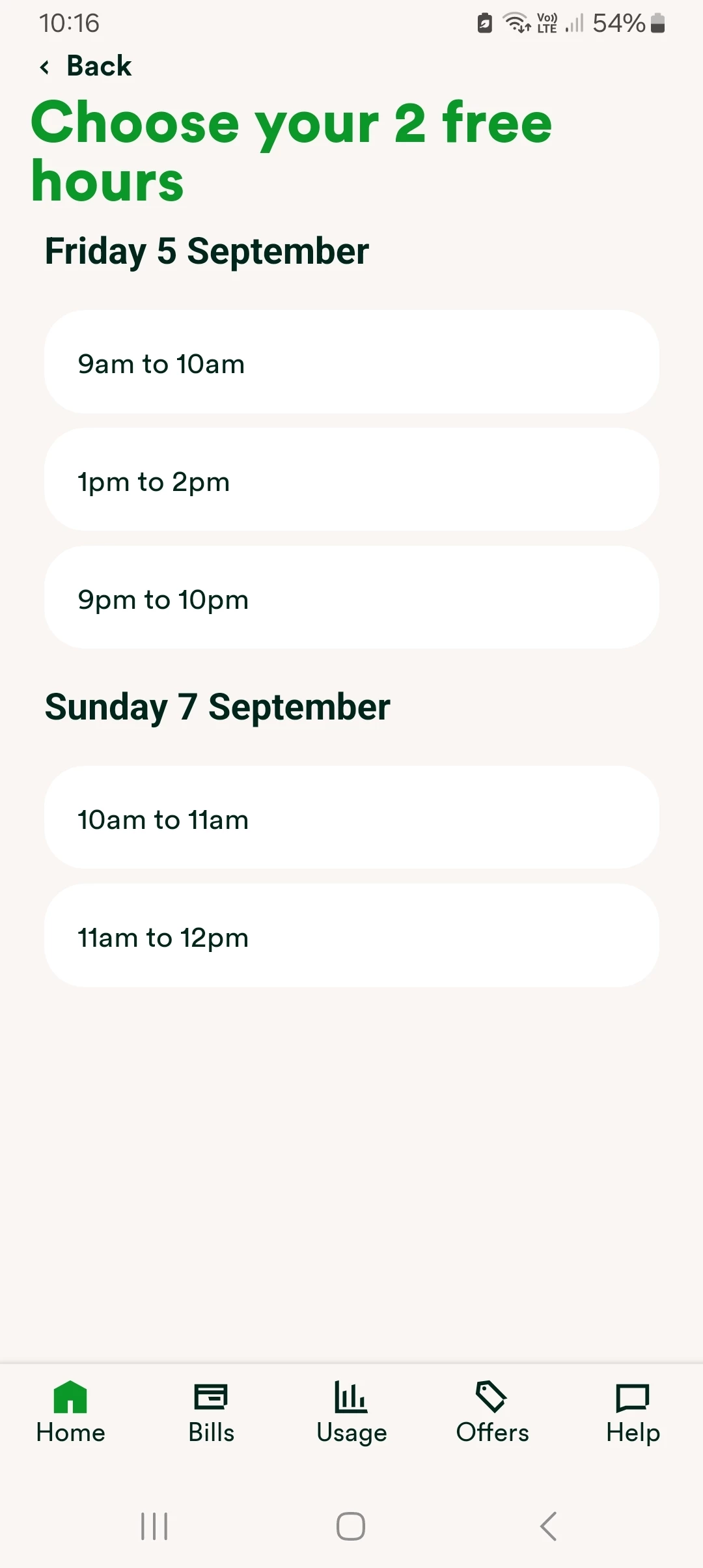Pick the 9pm to 10pm slot
Screen dimensions: 703x1568
click(x=351, y=598)
